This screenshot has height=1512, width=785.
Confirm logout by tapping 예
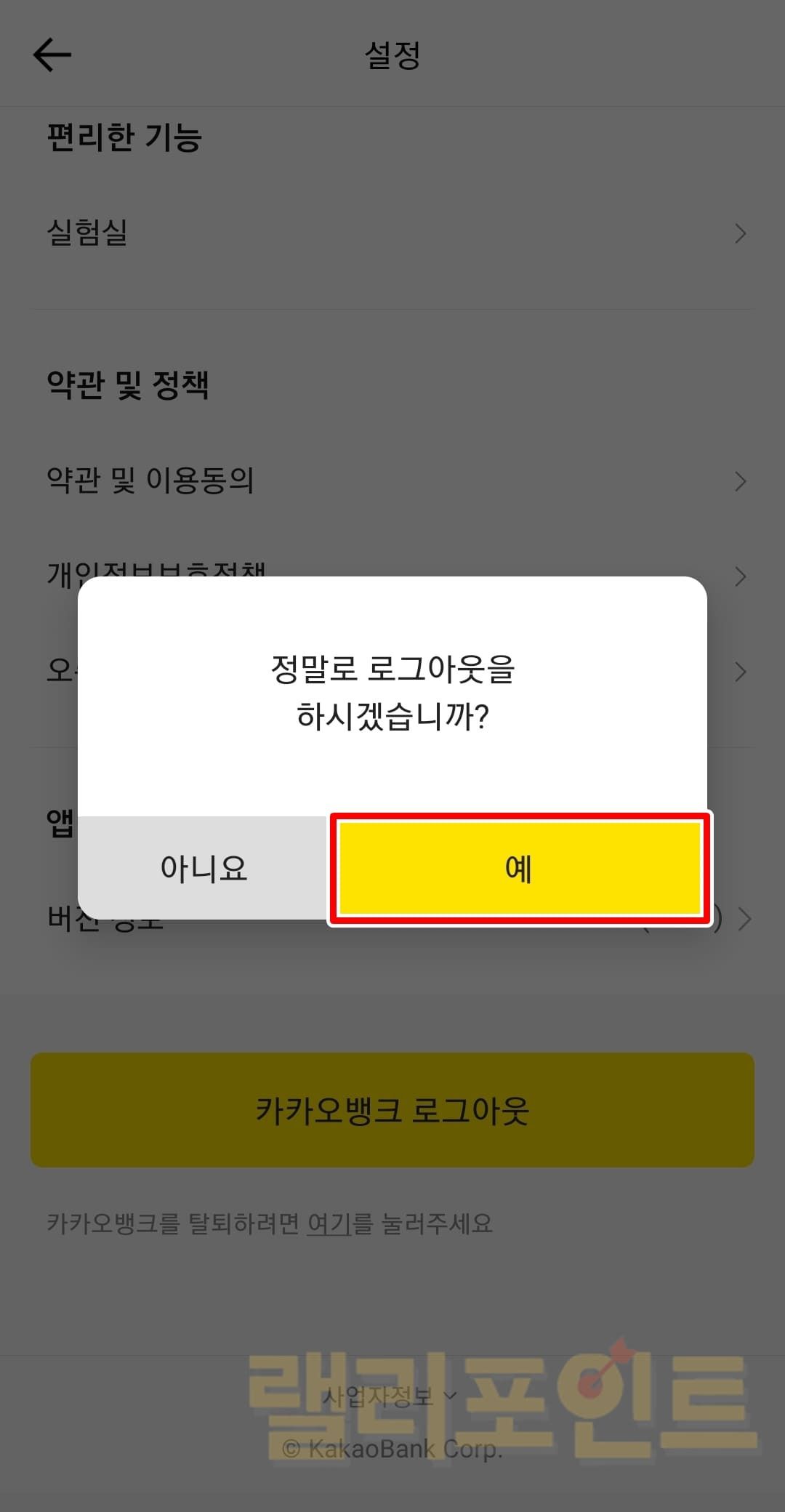click(x=519, y=868)
